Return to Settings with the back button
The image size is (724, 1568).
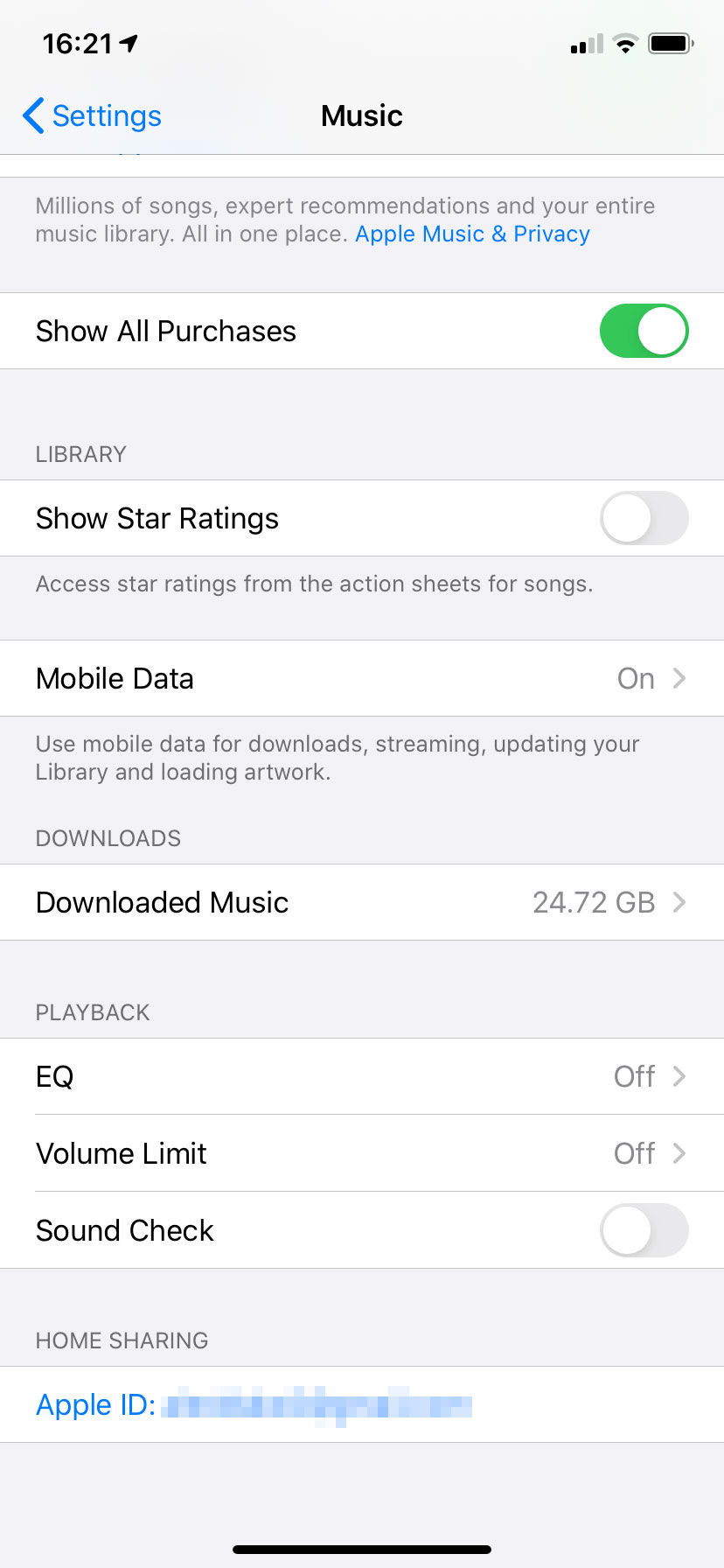90,115
